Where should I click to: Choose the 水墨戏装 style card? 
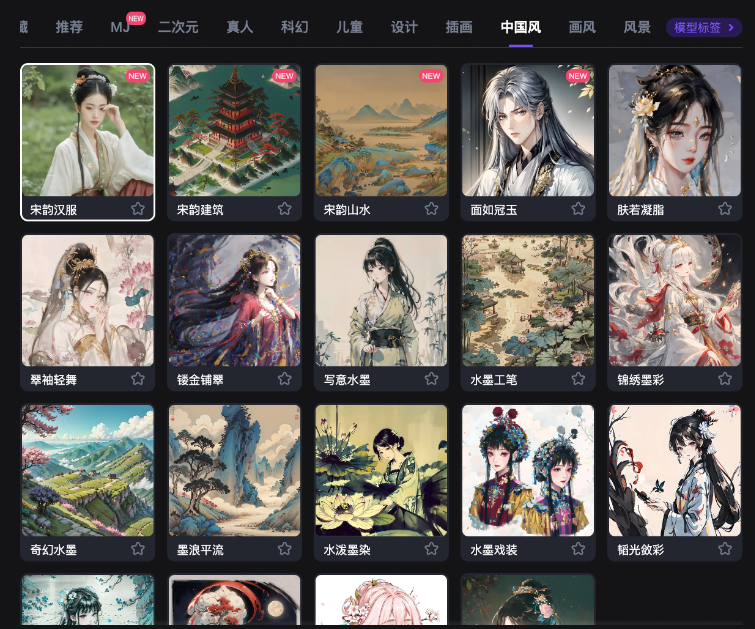[528, 471]
